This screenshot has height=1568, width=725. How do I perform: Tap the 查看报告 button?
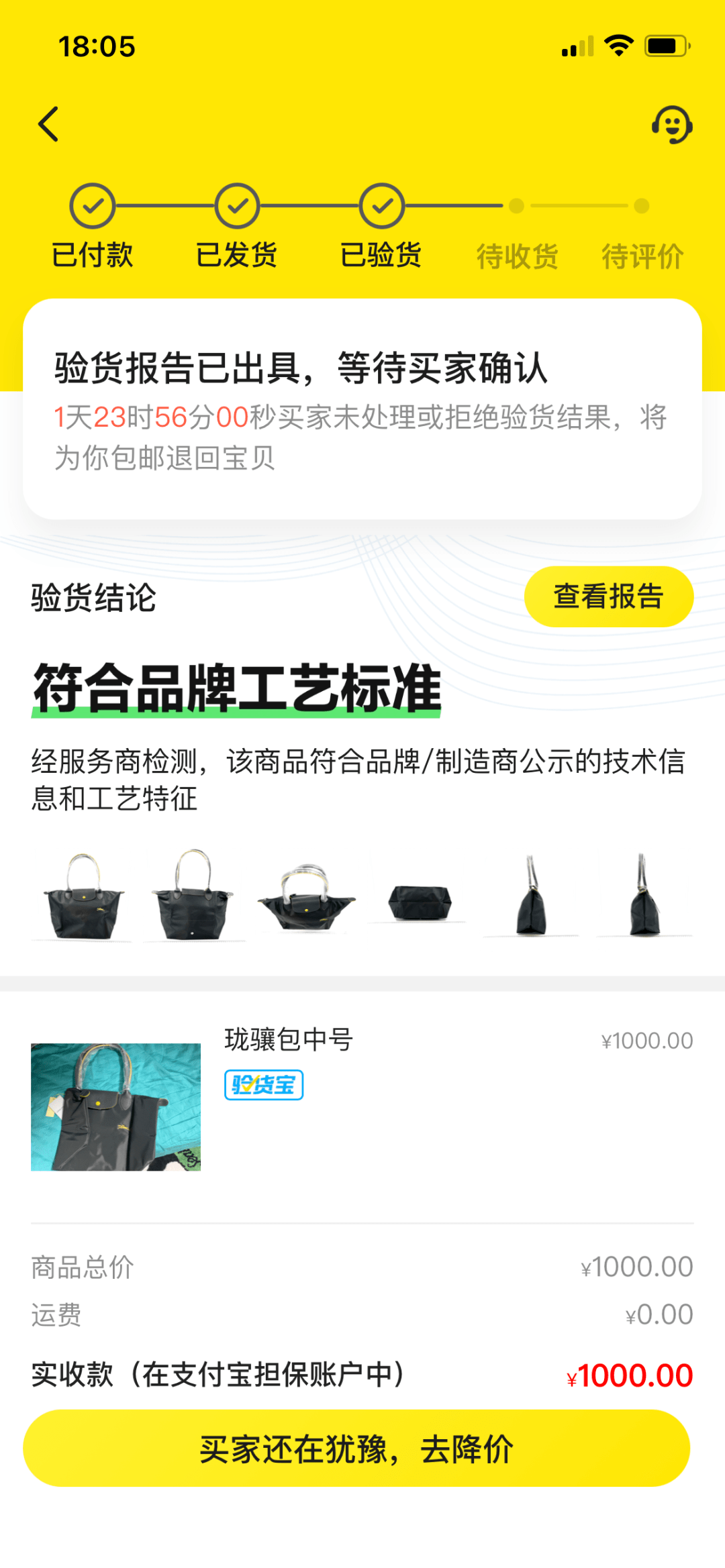[608, 596]
